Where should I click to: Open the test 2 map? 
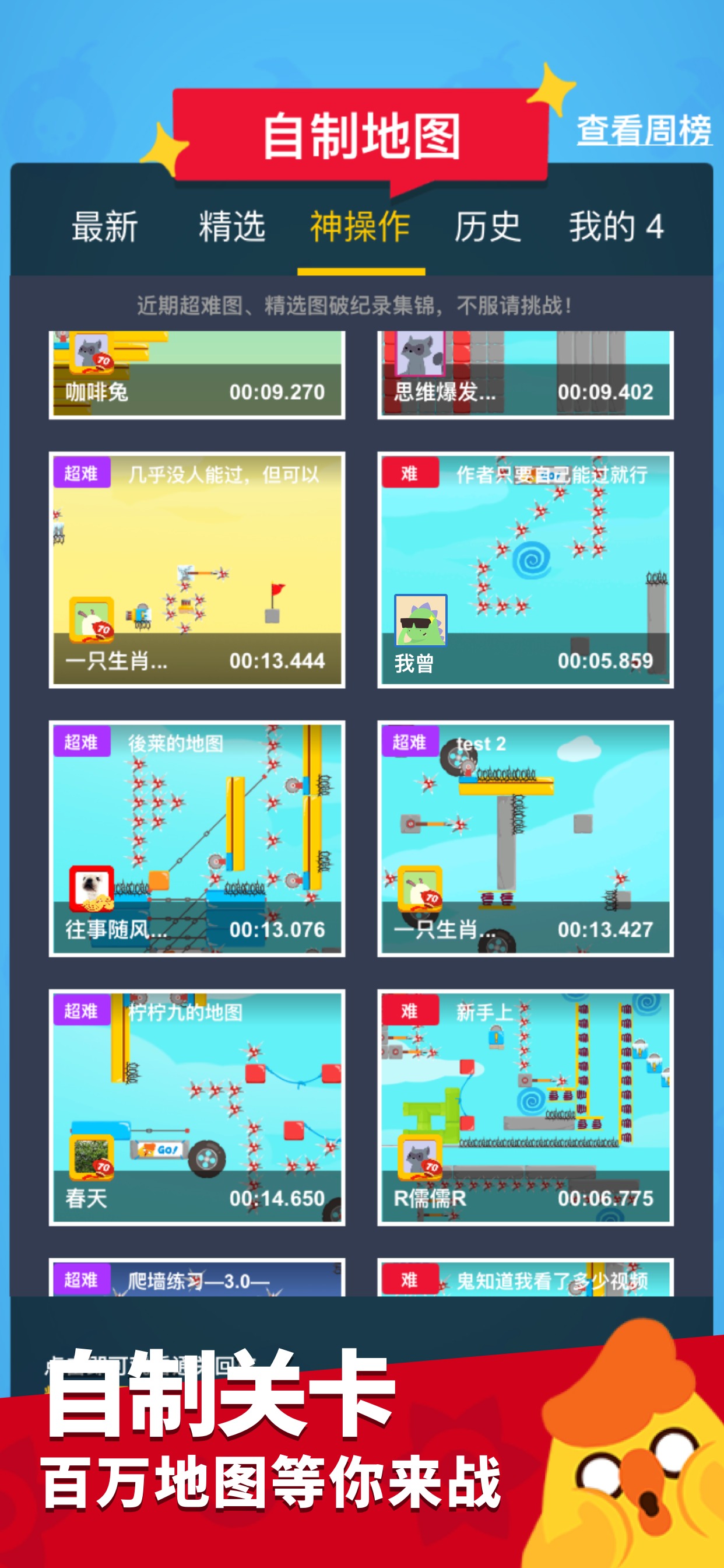pos(525,838)
